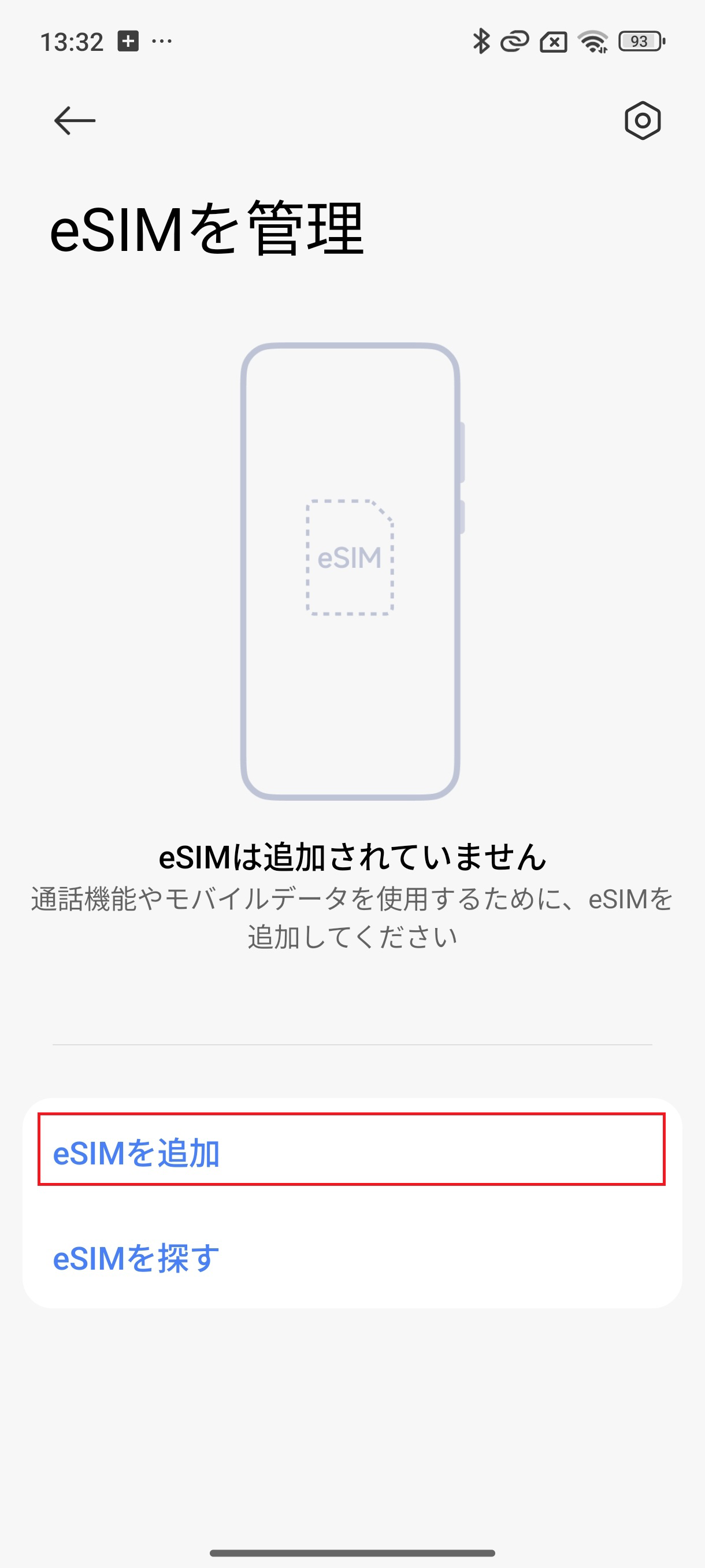Open eSIM settings hexagon icon
This screenshot has height=1568, width=705.
[643, 120]
